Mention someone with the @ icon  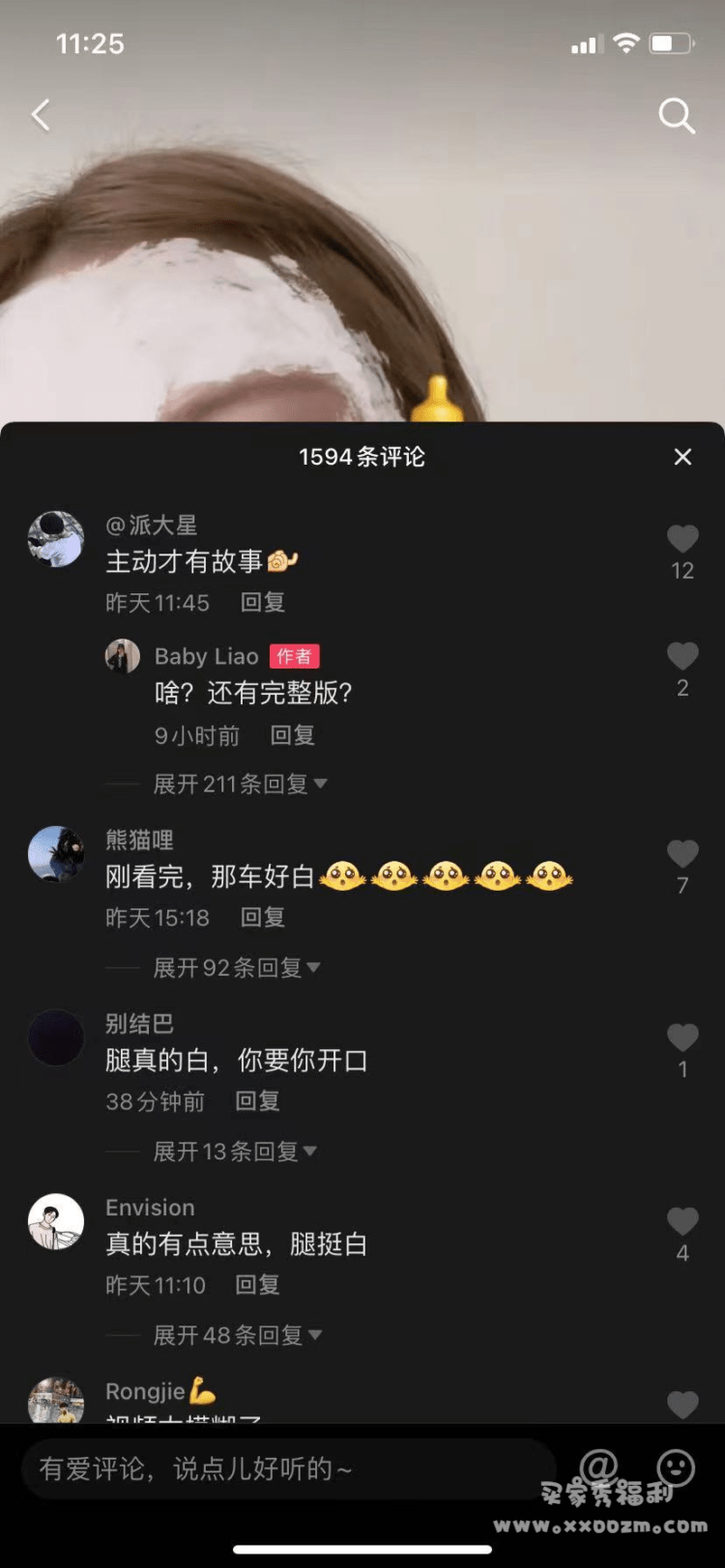tap(598, 1467)
